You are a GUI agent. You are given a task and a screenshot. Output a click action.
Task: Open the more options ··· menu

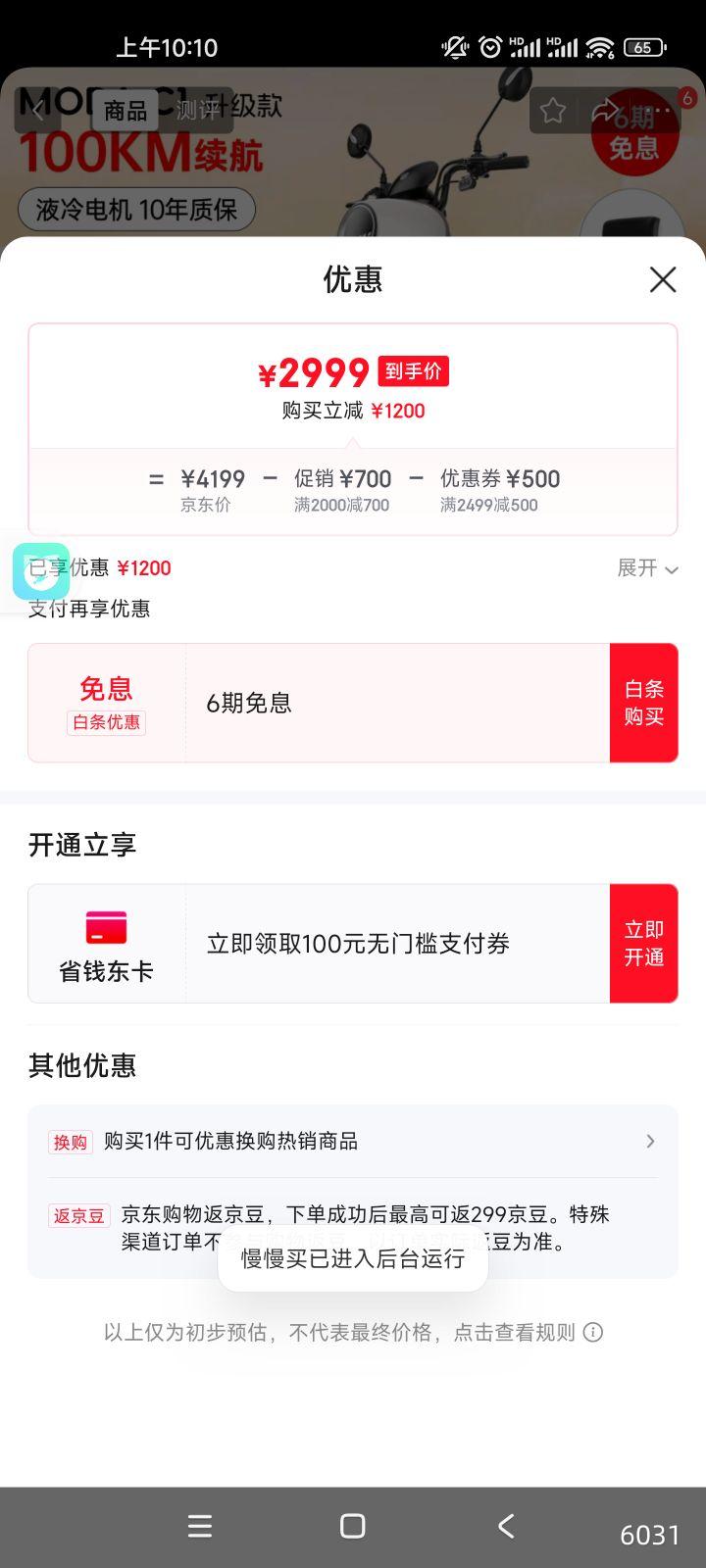pyautogui.click(x=662, y=112)
